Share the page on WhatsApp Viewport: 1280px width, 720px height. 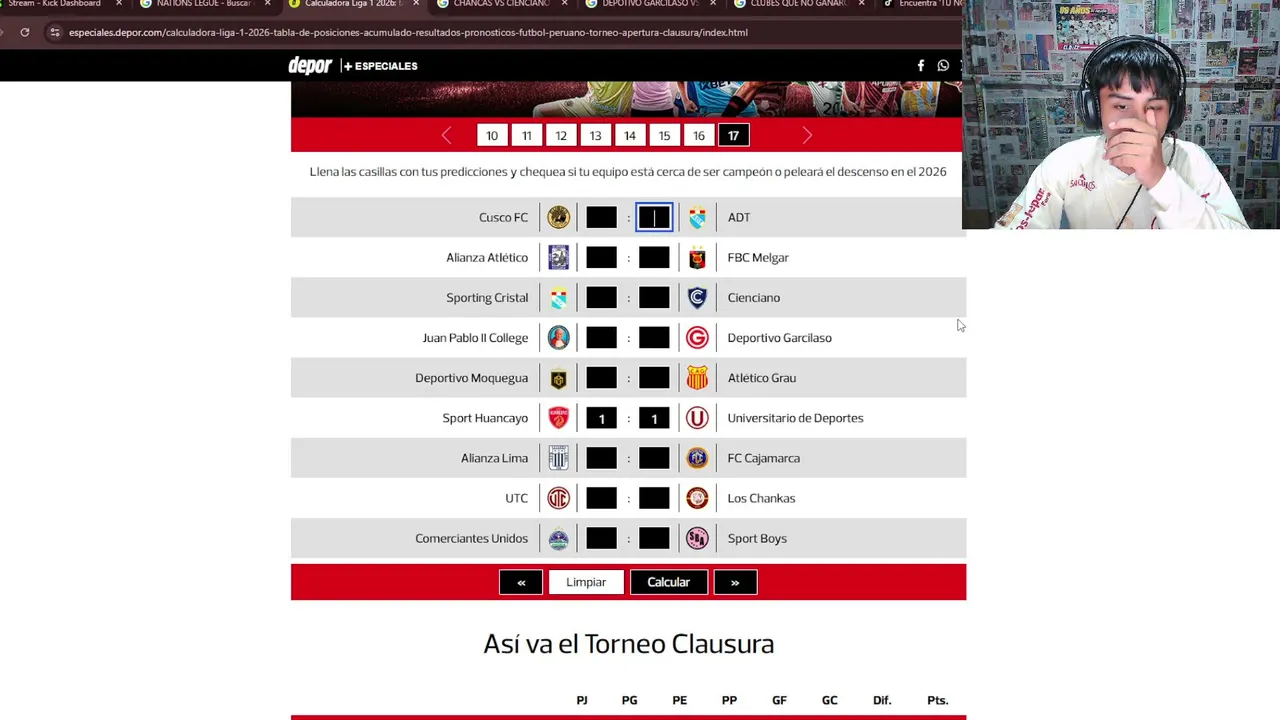point(943,65)
